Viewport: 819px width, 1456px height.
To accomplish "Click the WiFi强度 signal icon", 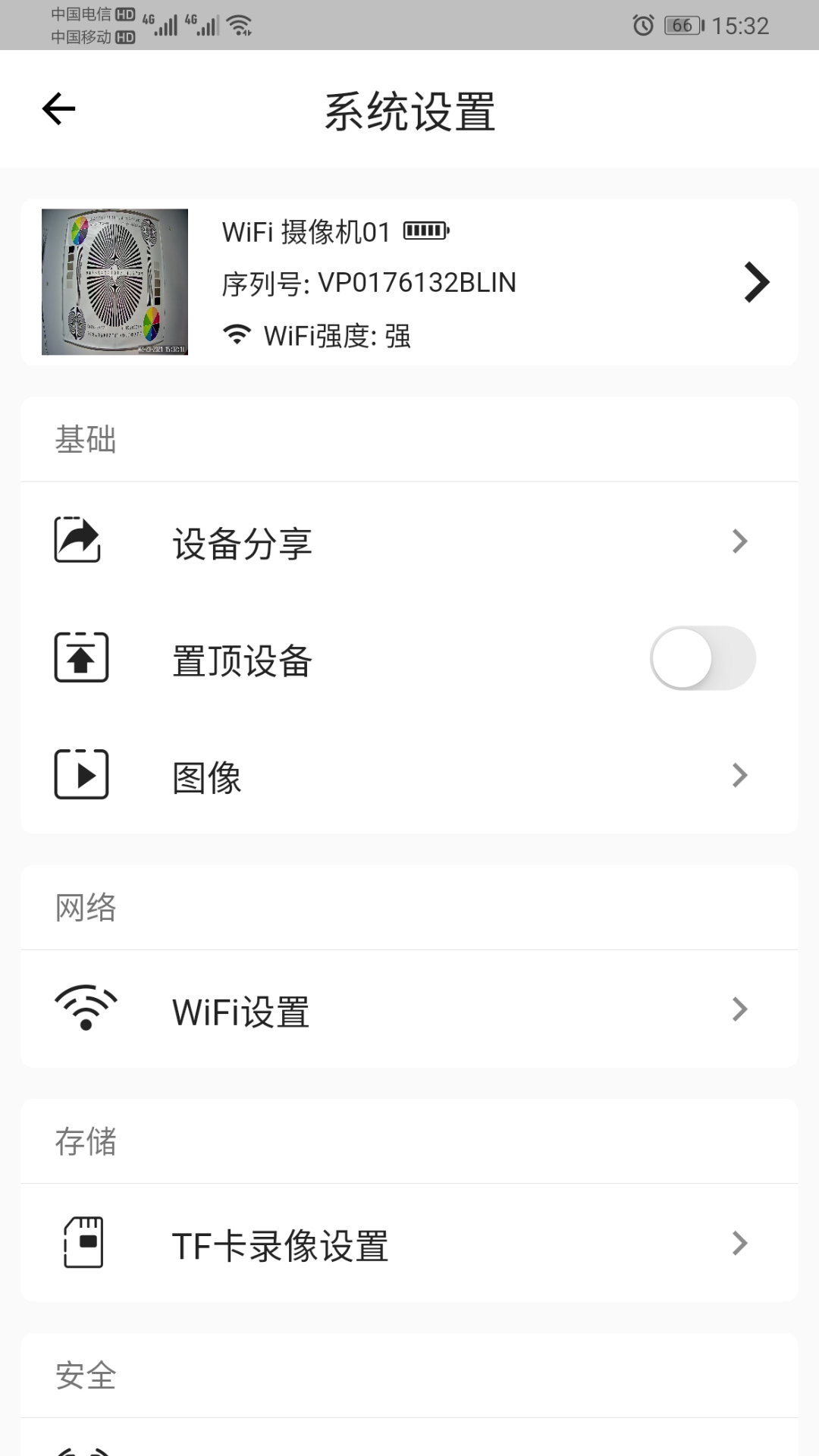I will 237,334.
